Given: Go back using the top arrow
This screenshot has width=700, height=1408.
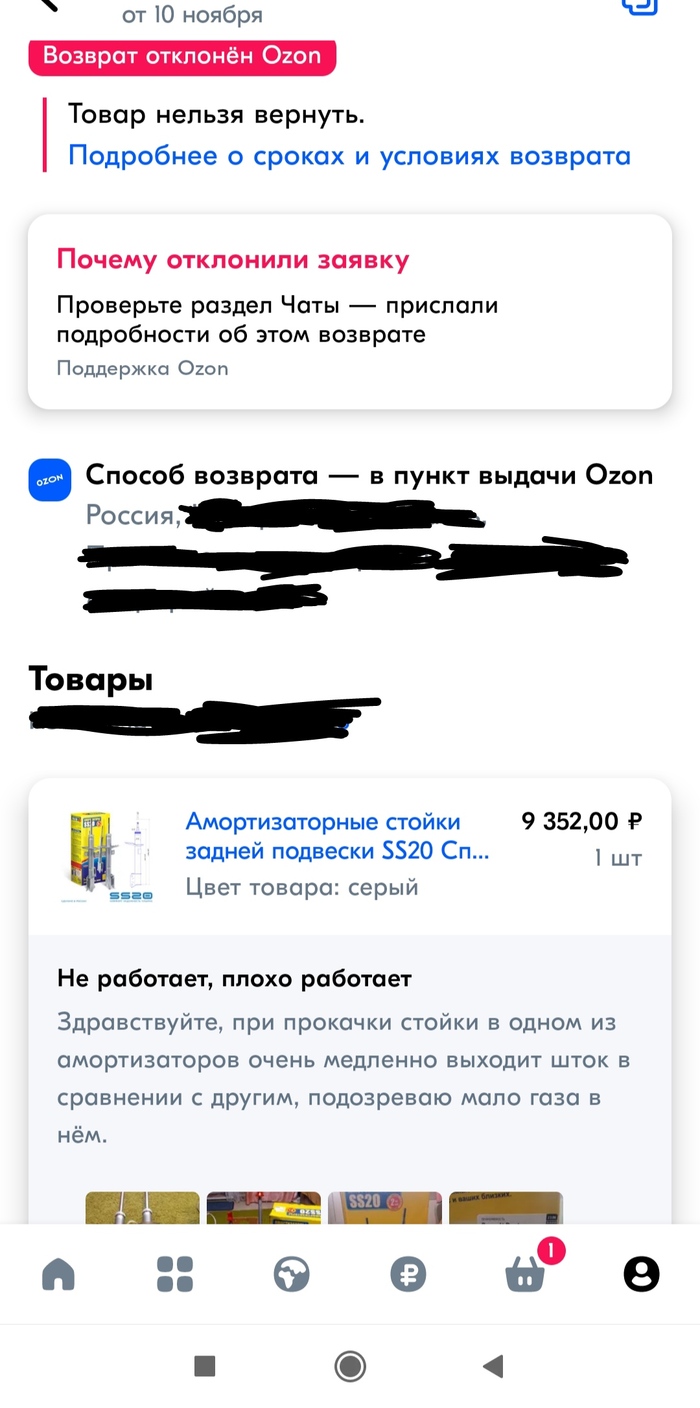Looking at the screenshot, I should [45, 5].
